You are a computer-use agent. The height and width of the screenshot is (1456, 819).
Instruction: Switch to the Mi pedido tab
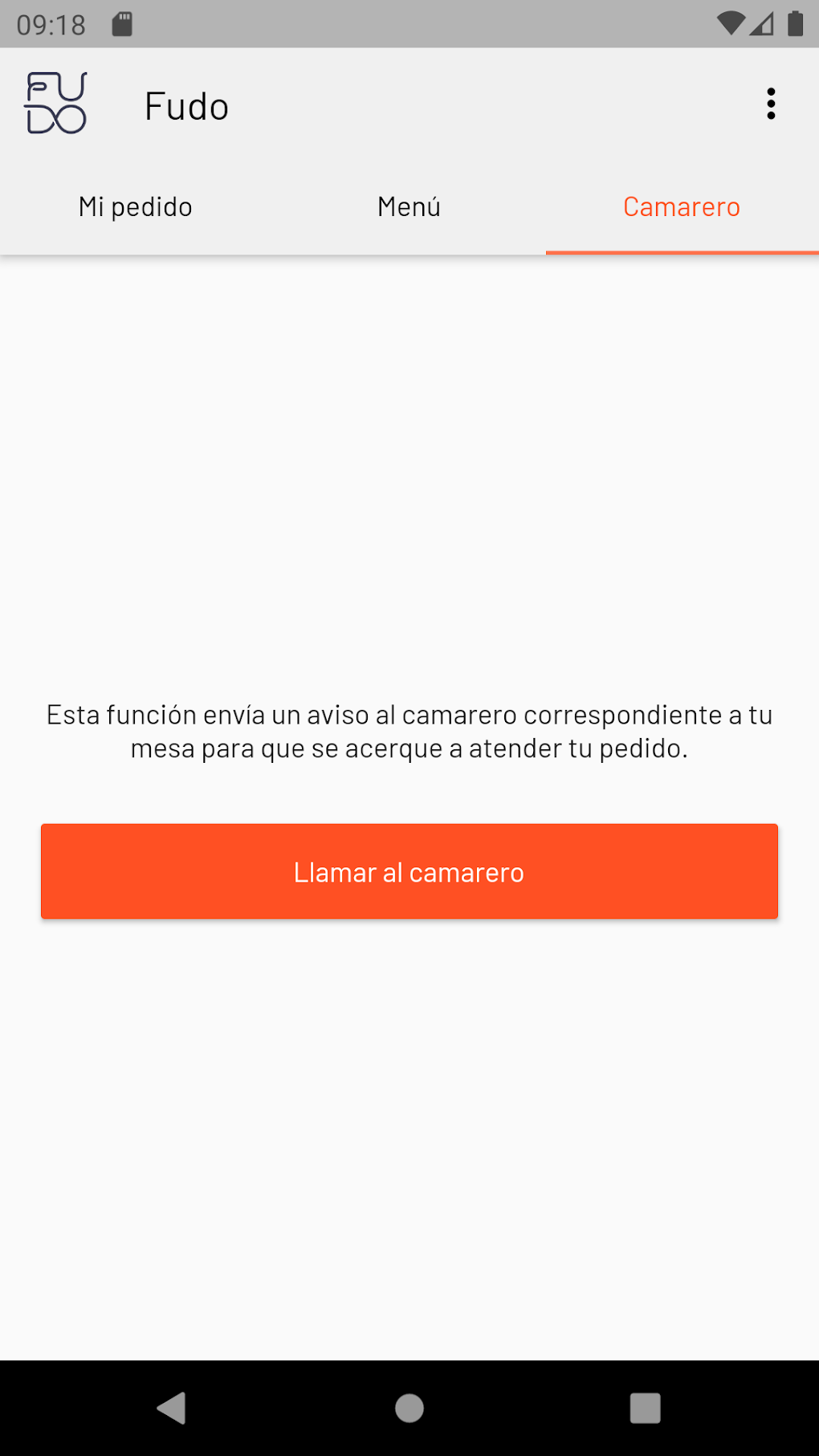(x=136, y=207)
